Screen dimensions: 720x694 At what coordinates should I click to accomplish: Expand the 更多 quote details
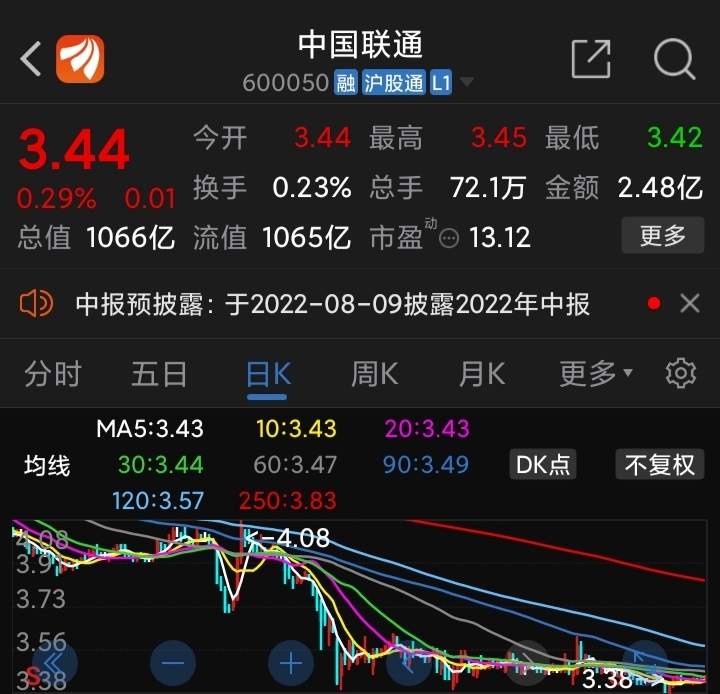tap(662, 237)
